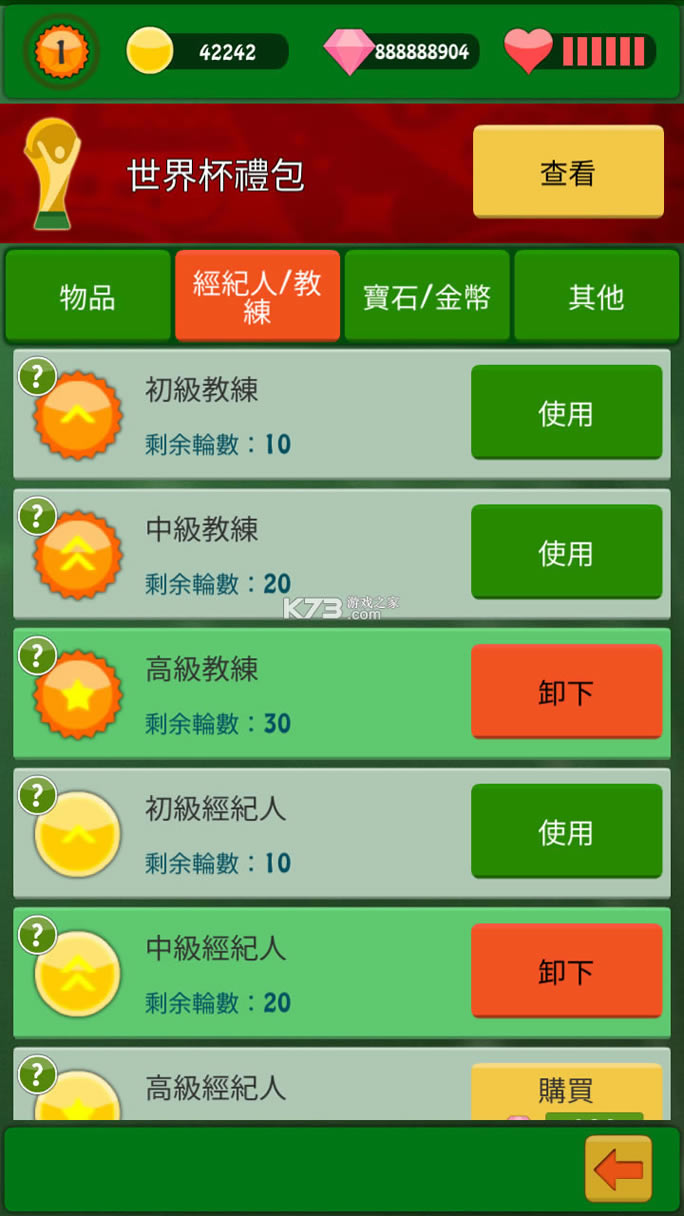
Task: Show help for 初級教練
Action: [37, 377]
